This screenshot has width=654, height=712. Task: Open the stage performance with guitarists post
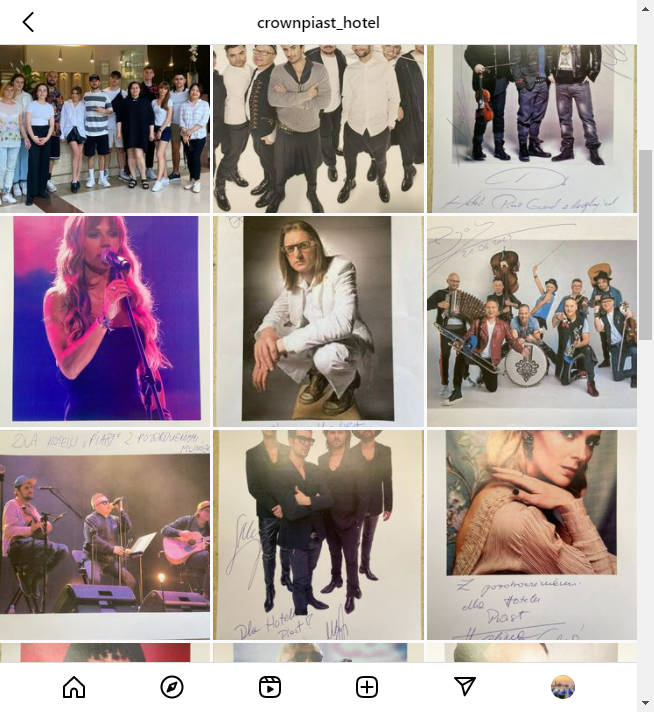tap(105, 535)
